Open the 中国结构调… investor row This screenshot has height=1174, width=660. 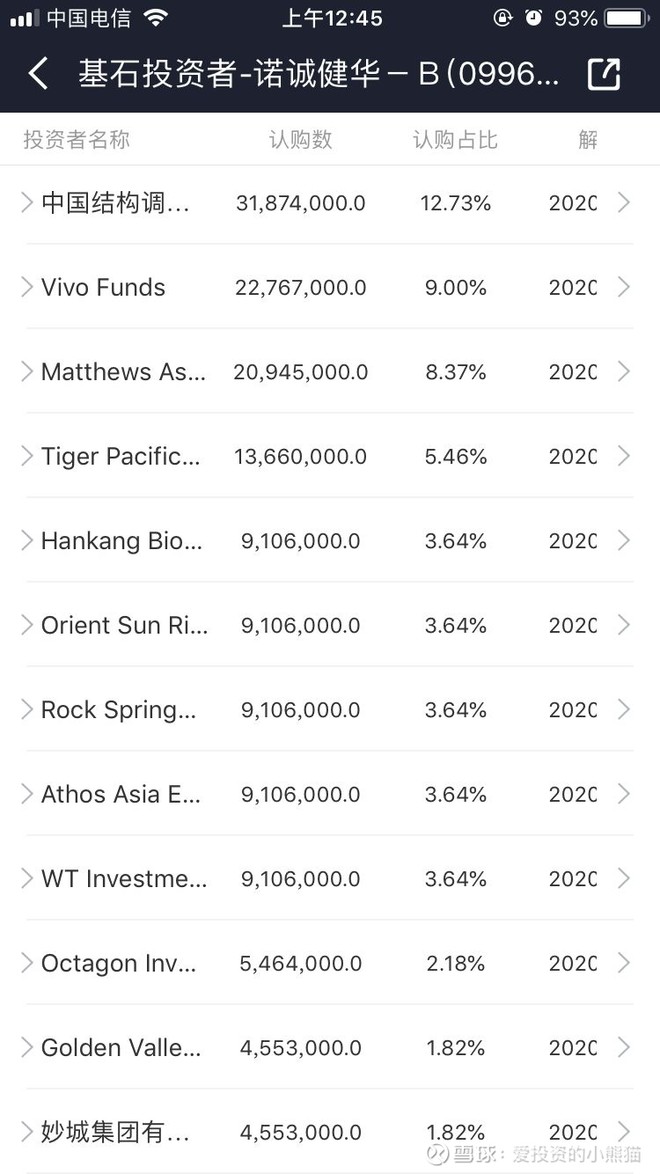coord(115,203)
